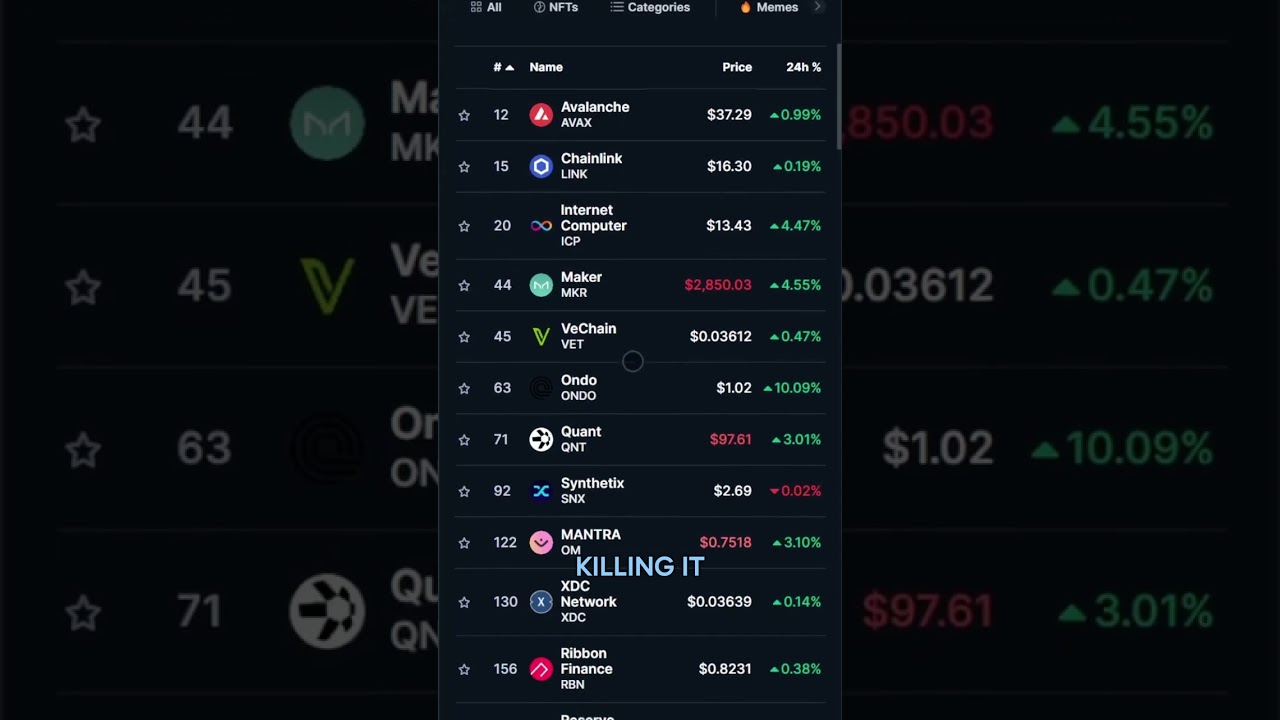Screen dimensions: 1280x720
Task: Open XDC Network details
Action: (588, 601)
